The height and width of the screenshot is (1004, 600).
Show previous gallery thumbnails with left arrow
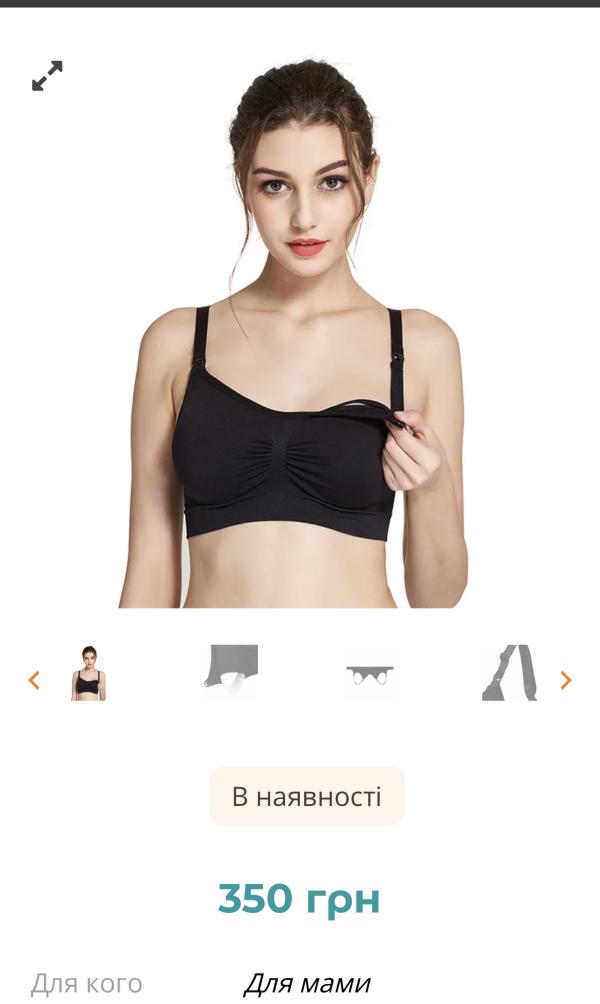pyautogui.click(x=34, y=680)
